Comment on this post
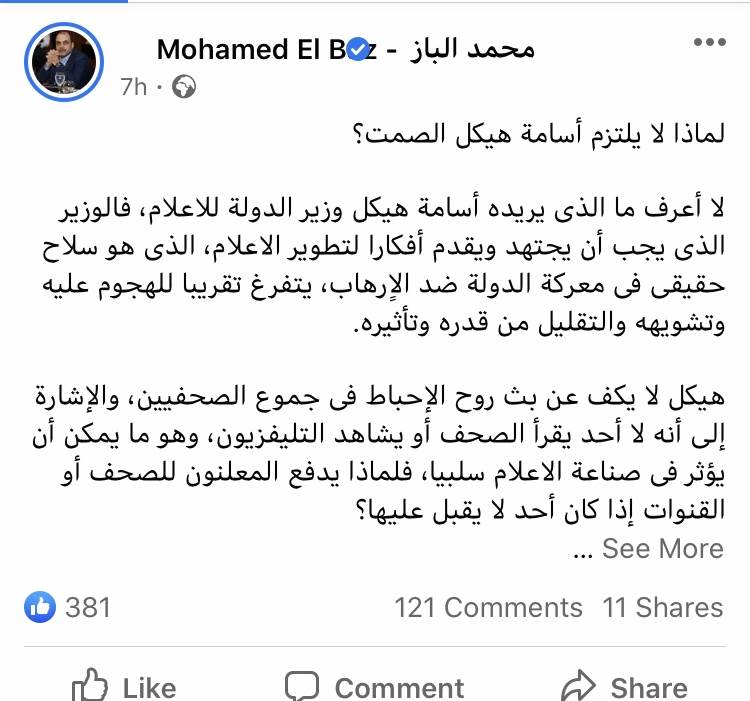This screenshot has height=701, width=750. (x=374, y=686)
